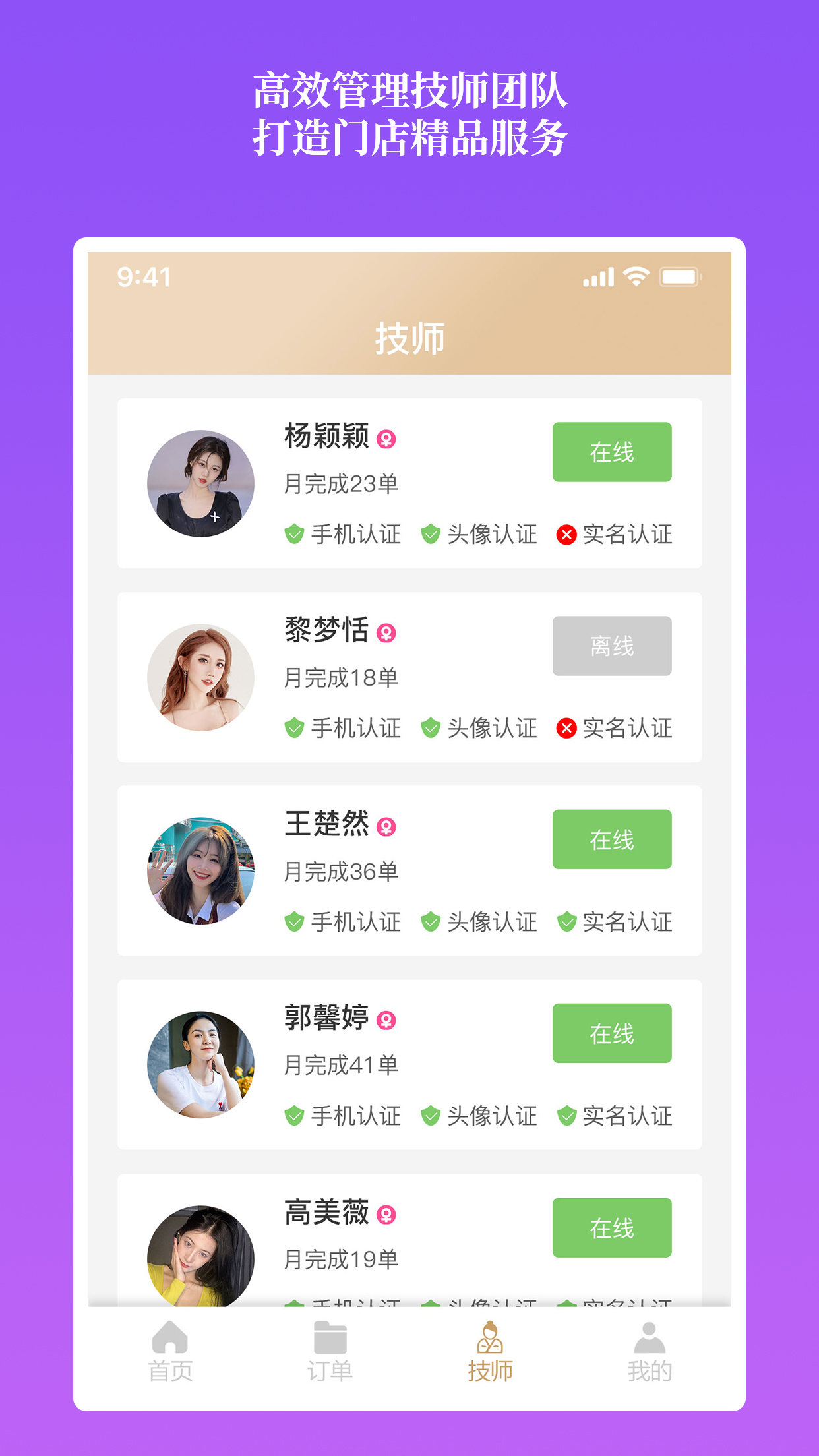Tap the 首页 home icon in tab bar
Screen dimensions: 819x1456
coord(170,1339)
